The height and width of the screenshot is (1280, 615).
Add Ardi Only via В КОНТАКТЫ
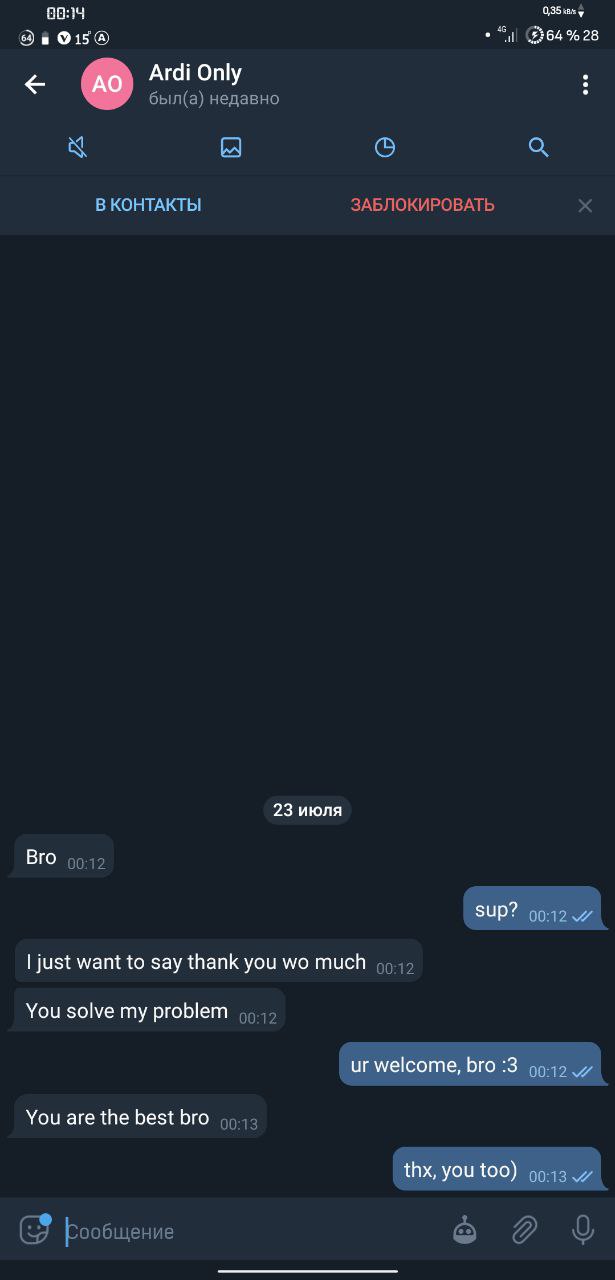(x=148, y=205)
